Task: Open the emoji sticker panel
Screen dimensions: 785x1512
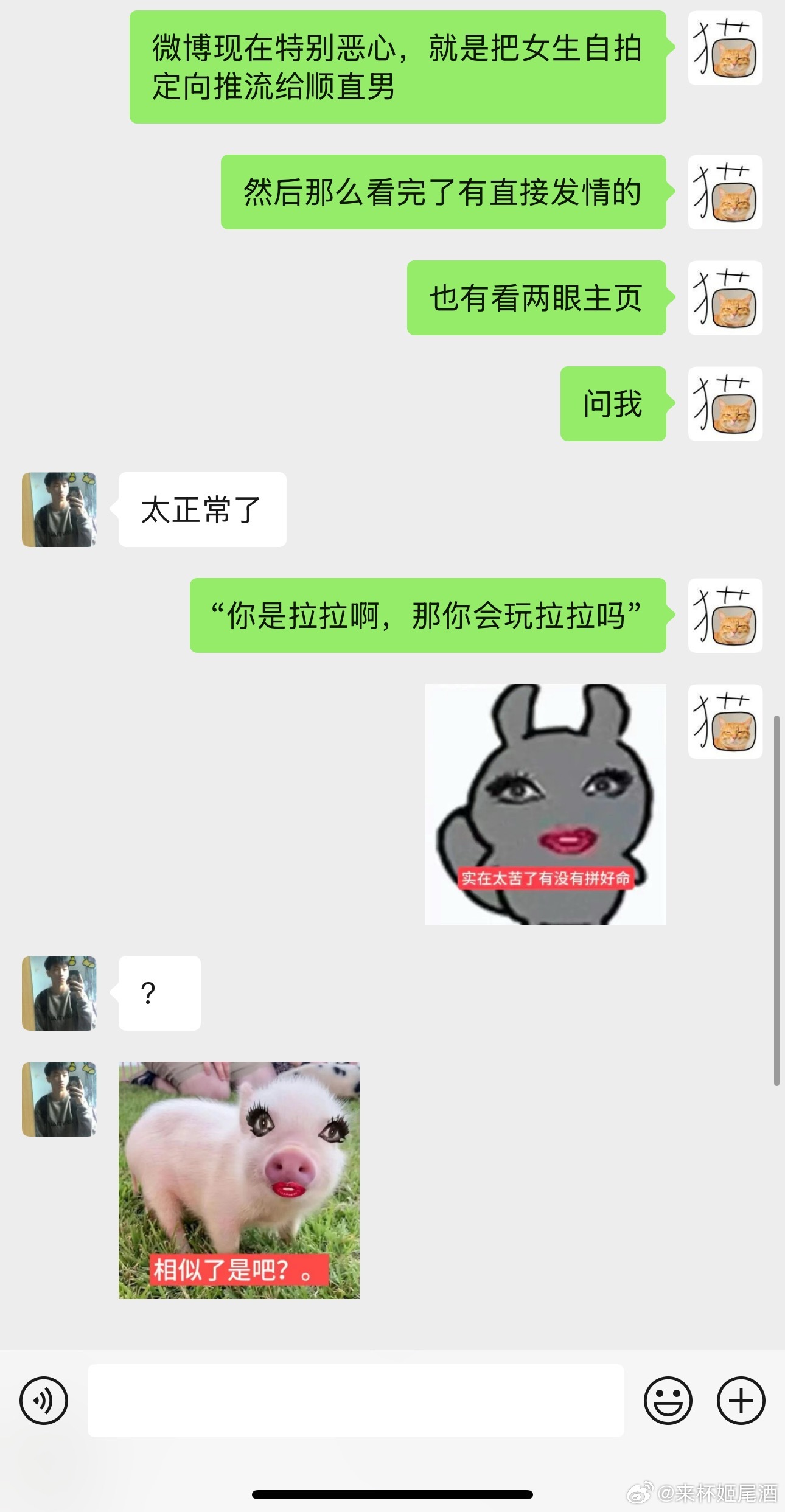Action: [668, 1400]
